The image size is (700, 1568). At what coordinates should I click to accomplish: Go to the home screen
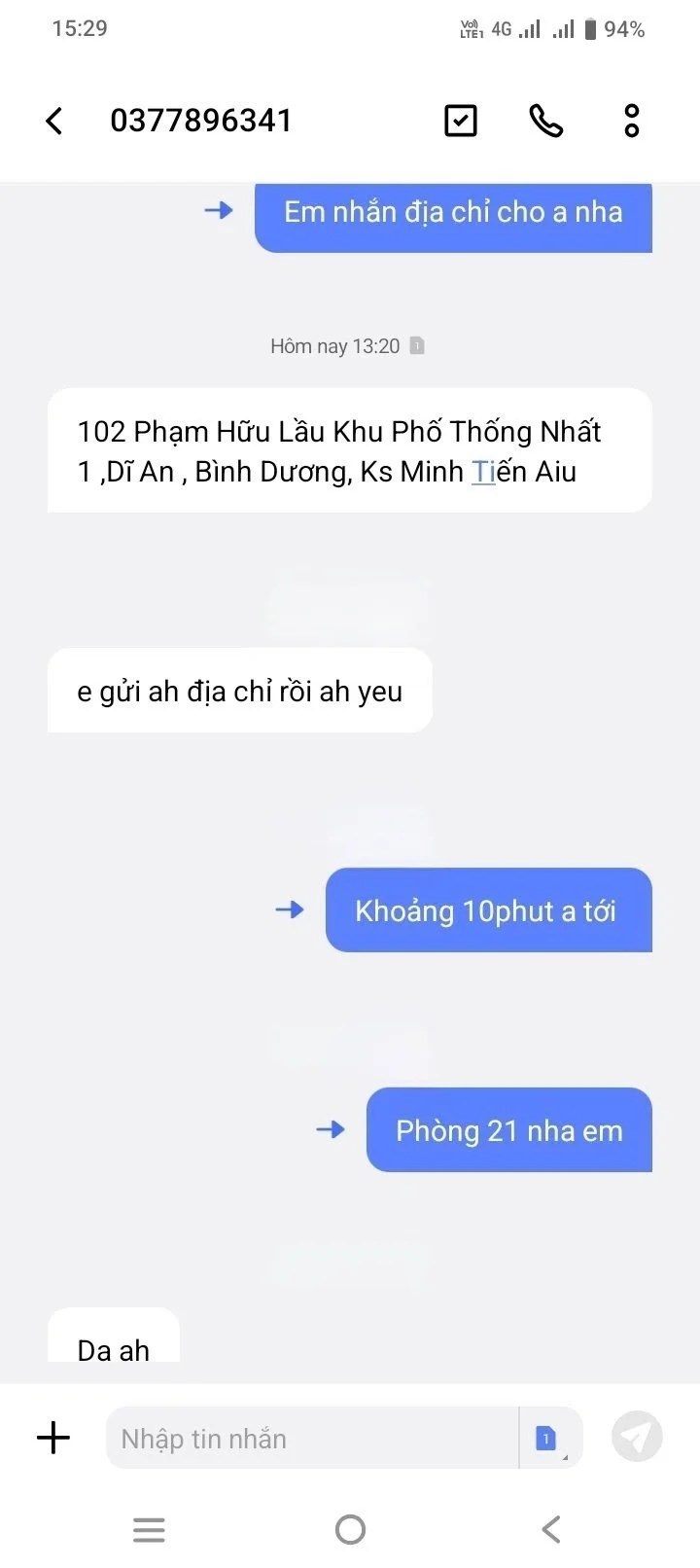click(350, 1530)
